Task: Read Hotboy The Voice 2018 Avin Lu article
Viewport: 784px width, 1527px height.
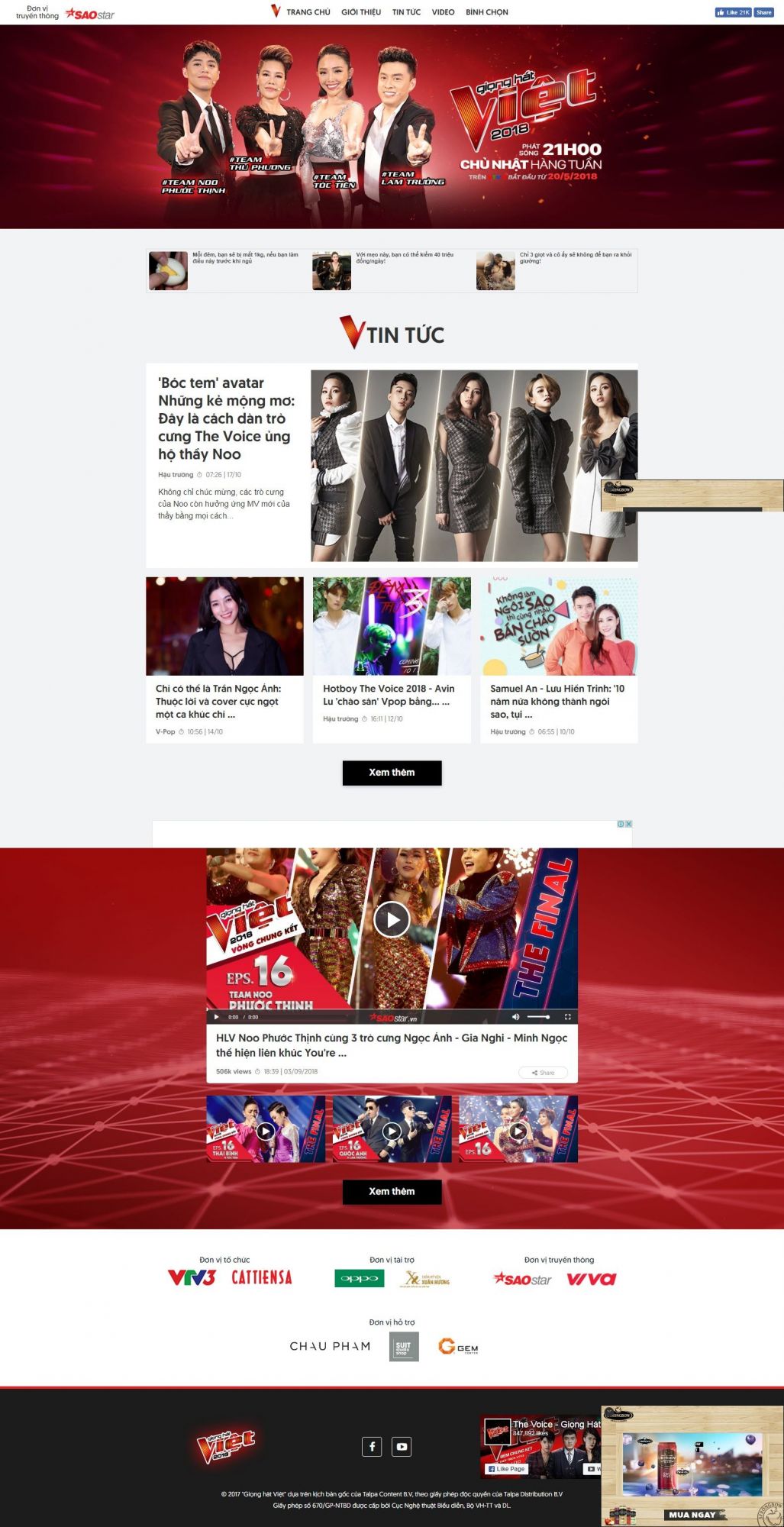Action: 388,695
